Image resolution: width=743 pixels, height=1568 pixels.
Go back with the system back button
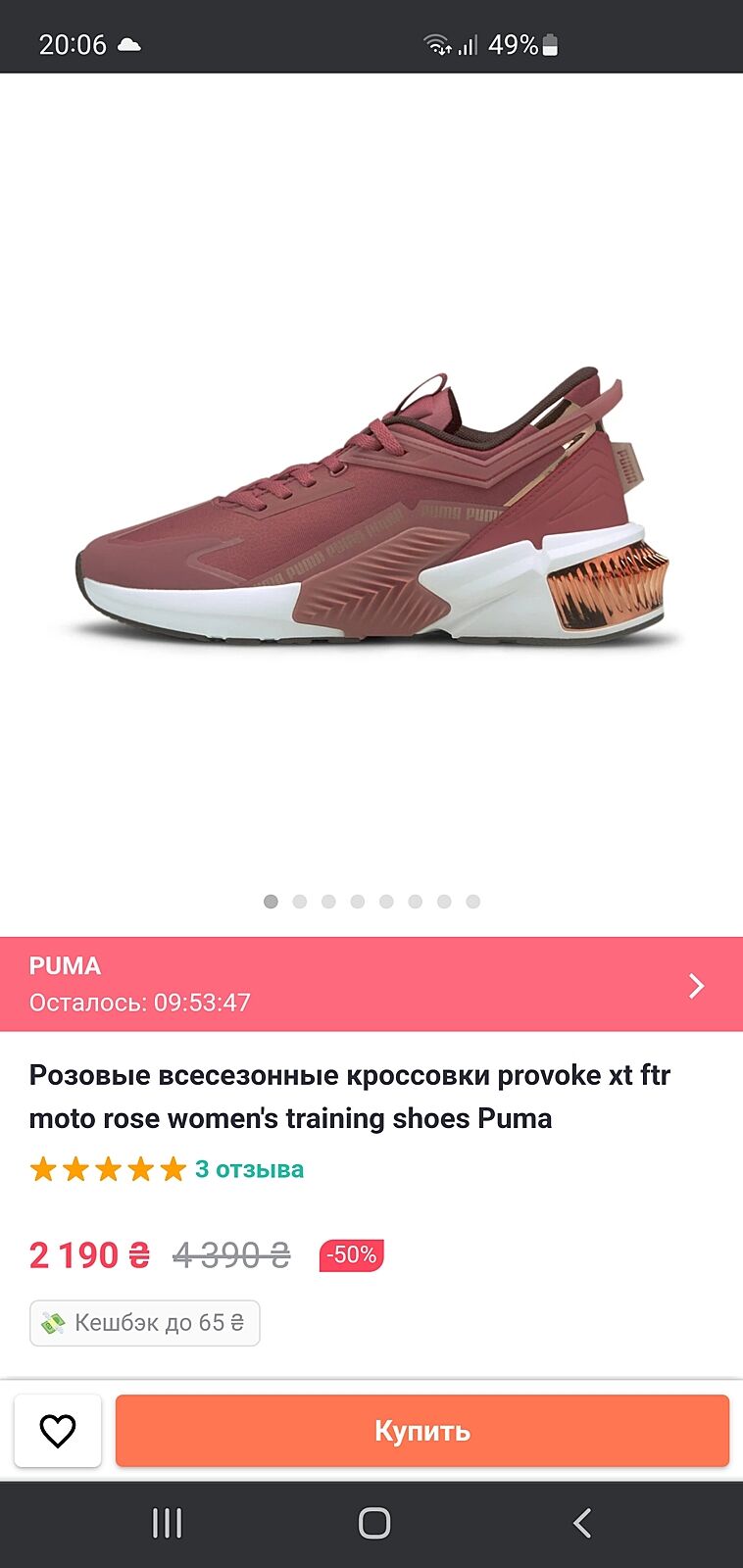pyautogui.click(x=582, y=1523)
